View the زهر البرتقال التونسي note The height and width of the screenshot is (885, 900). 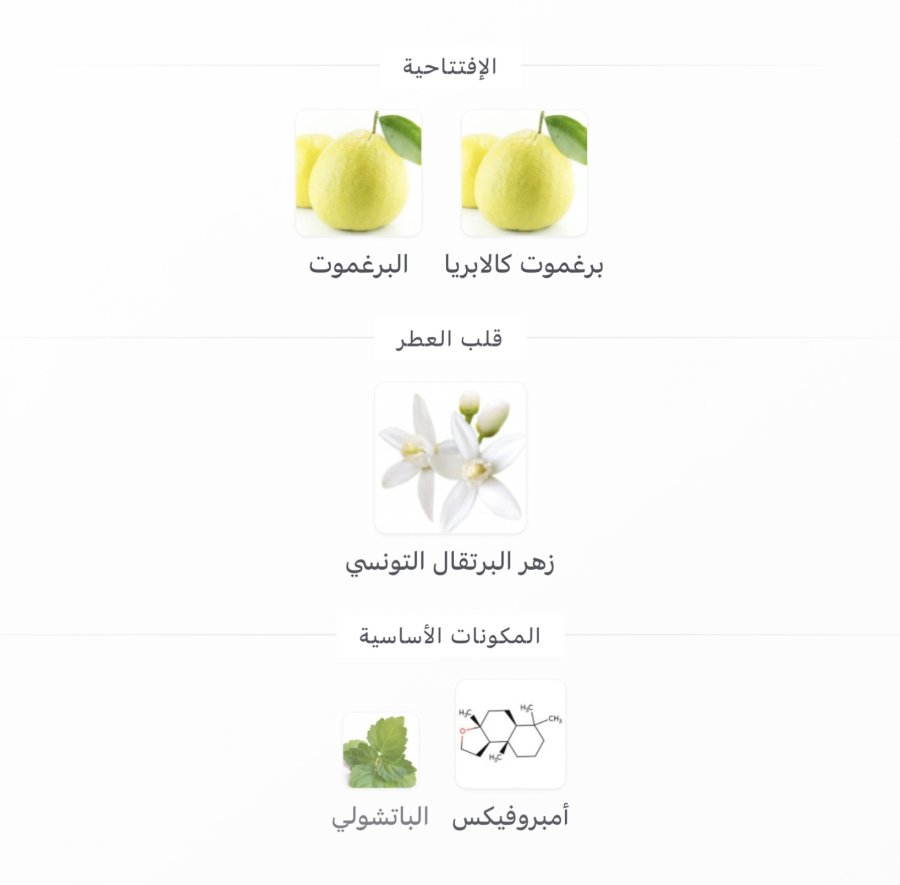tap(450, 458)
